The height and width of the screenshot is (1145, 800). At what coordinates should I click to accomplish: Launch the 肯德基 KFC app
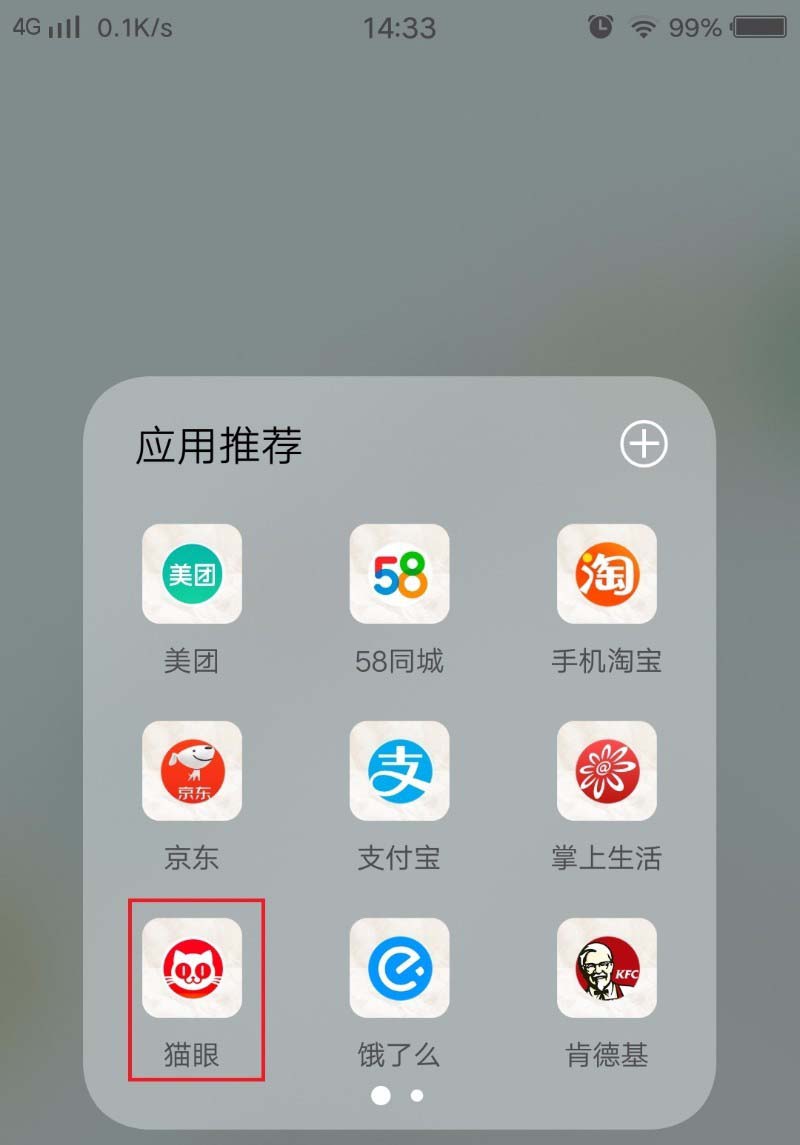coord(606,968)
